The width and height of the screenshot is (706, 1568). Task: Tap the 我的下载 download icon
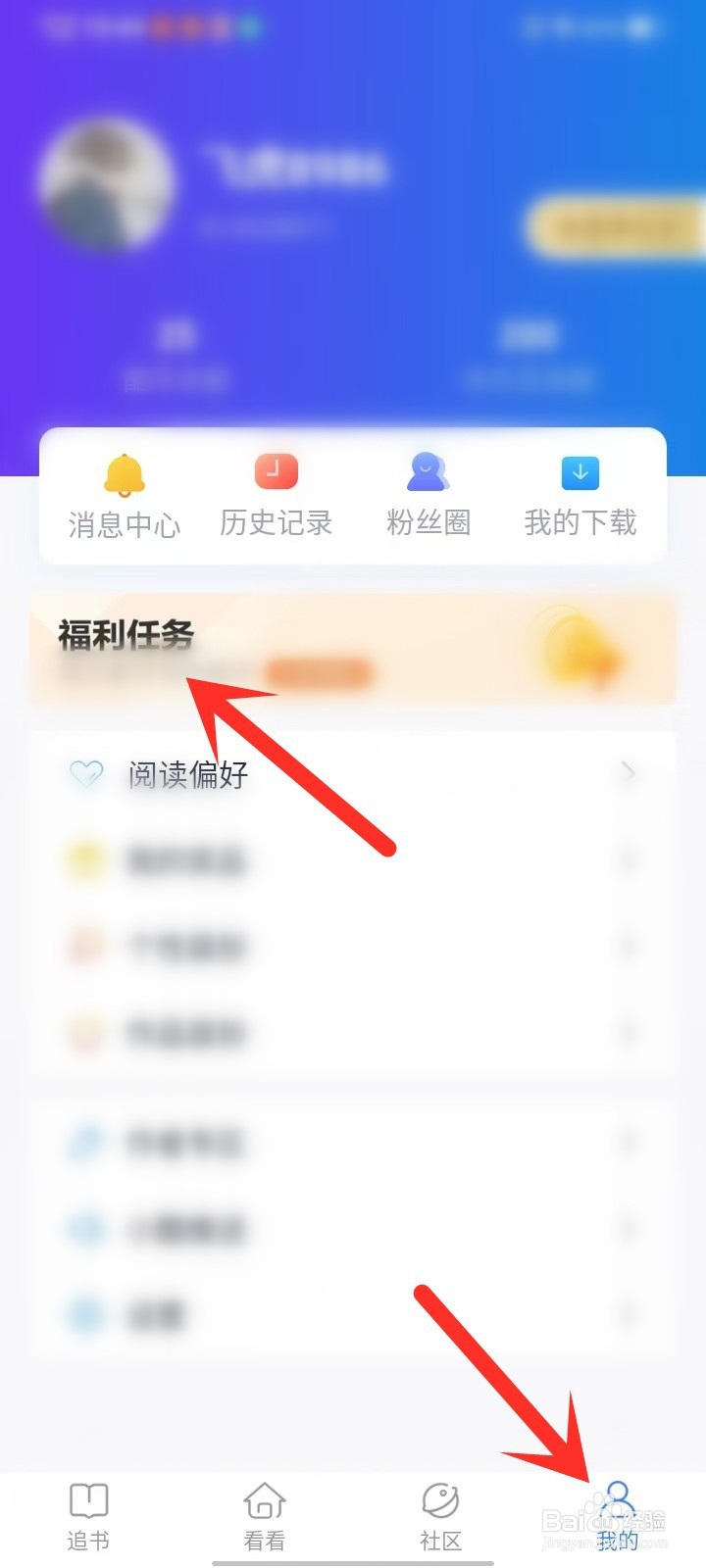tap(580, 471)
